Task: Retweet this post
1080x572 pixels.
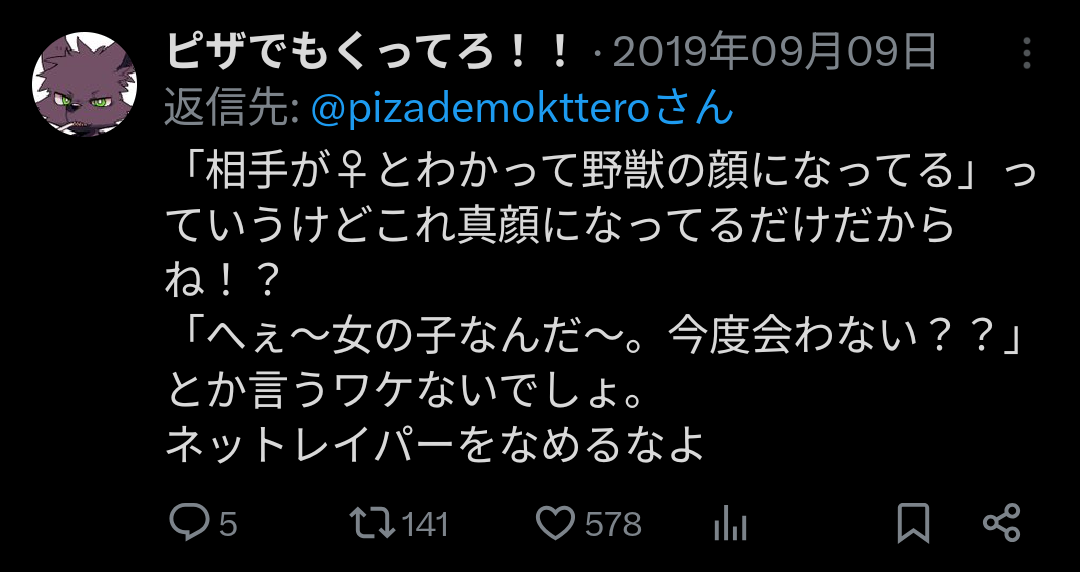Action: [x=374, y=523]
